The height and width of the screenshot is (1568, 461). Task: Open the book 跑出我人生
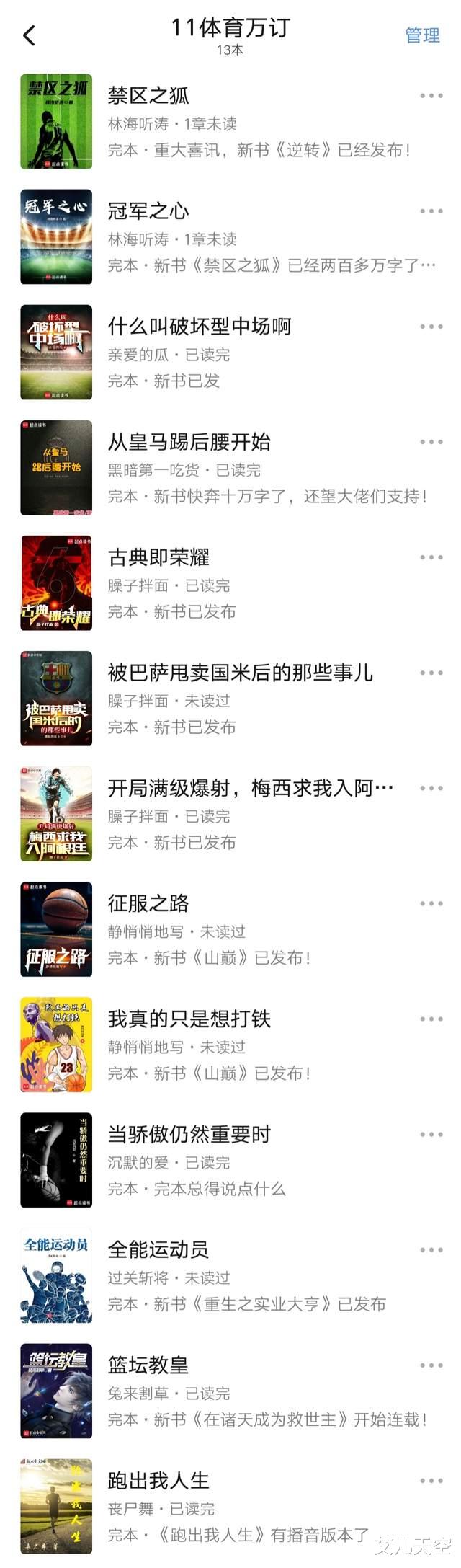[158, 1480]
